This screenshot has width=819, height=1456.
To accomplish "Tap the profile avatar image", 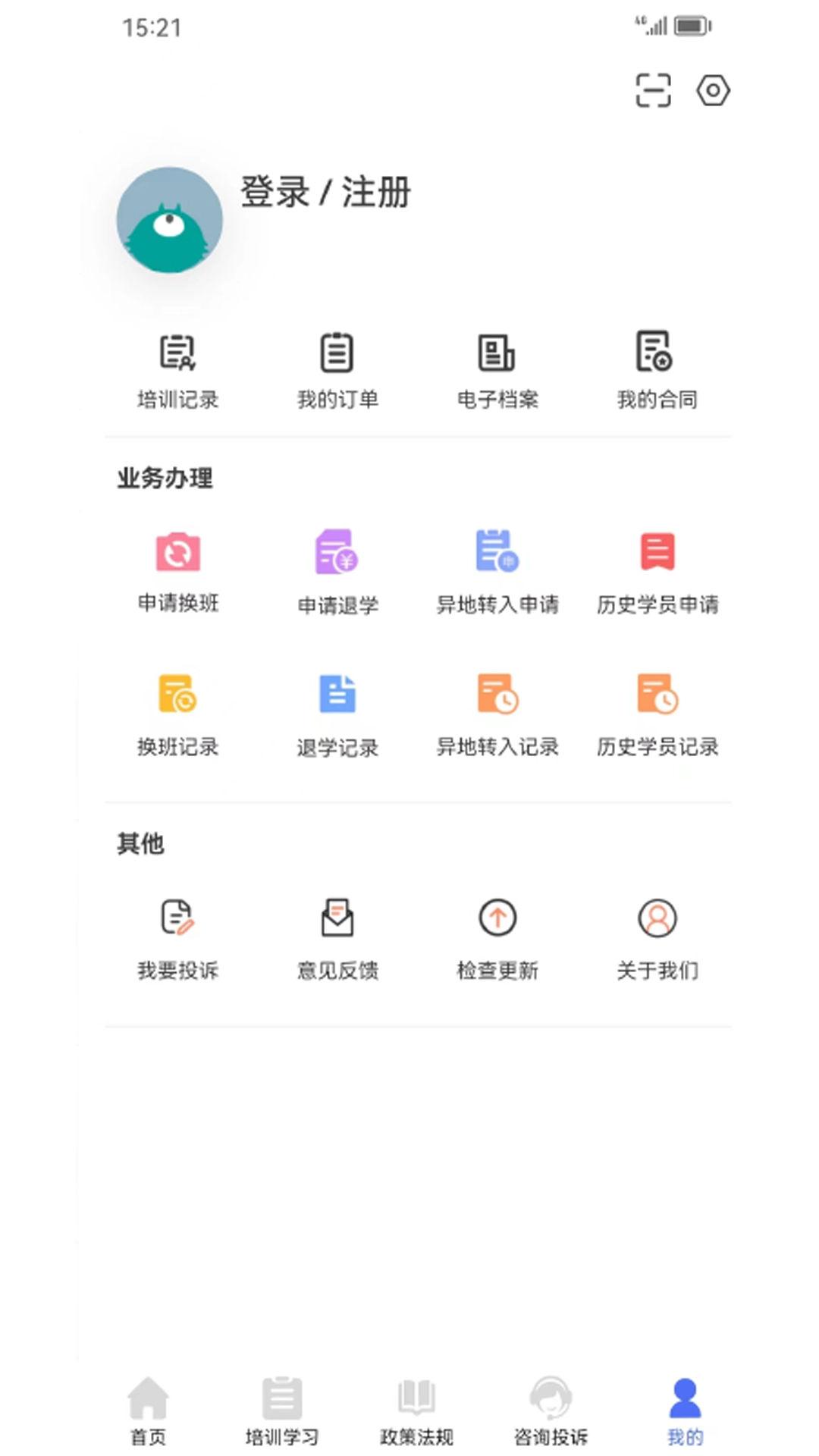I will click(169, 219).
